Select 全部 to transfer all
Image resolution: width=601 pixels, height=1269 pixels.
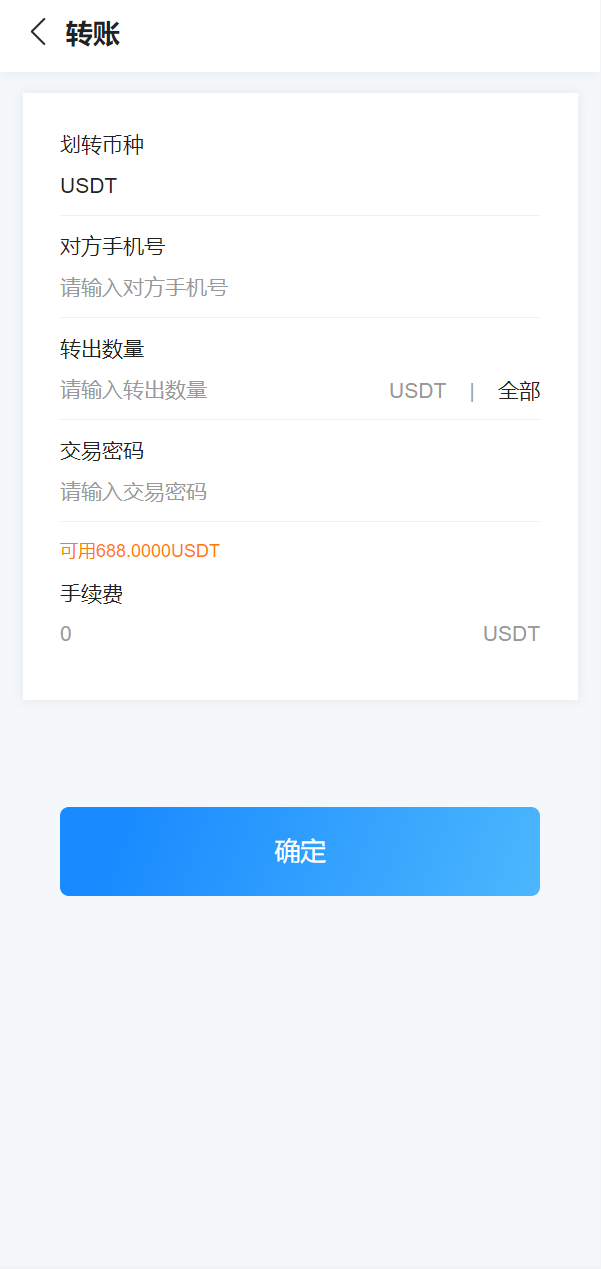(x=518, y=391)
